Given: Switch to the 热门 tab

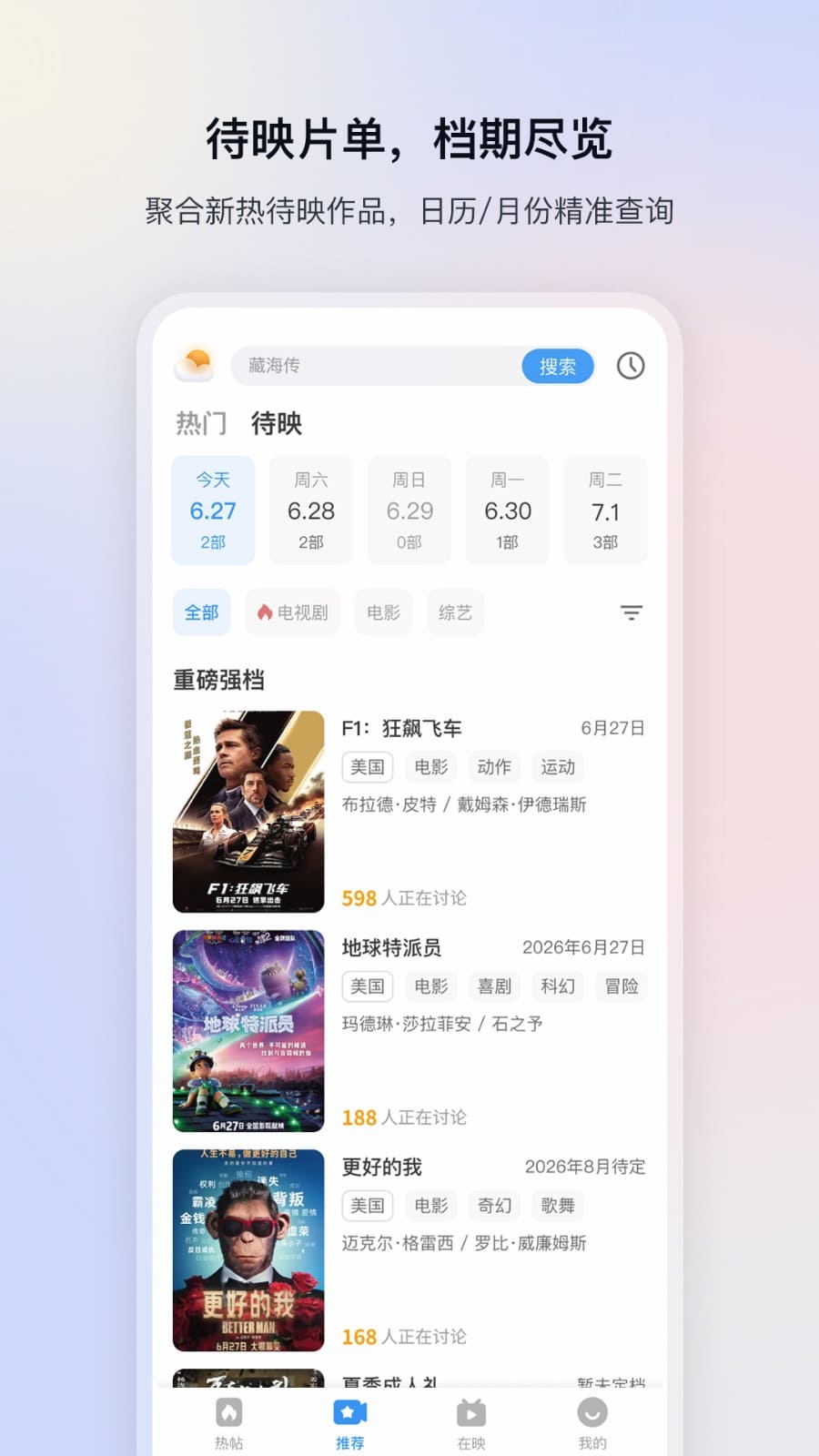Looking at the screenshot, I should pos(202,424).
